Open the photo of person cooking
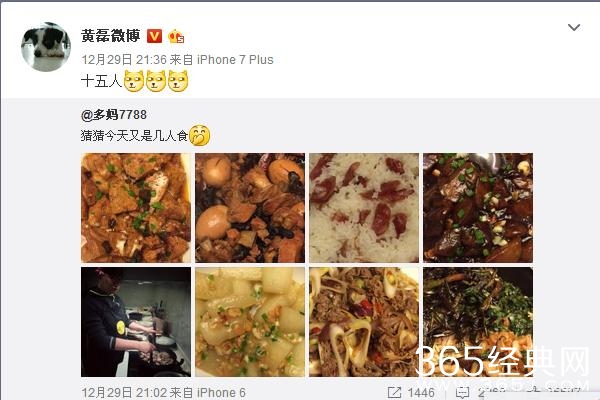 [135, 321]
